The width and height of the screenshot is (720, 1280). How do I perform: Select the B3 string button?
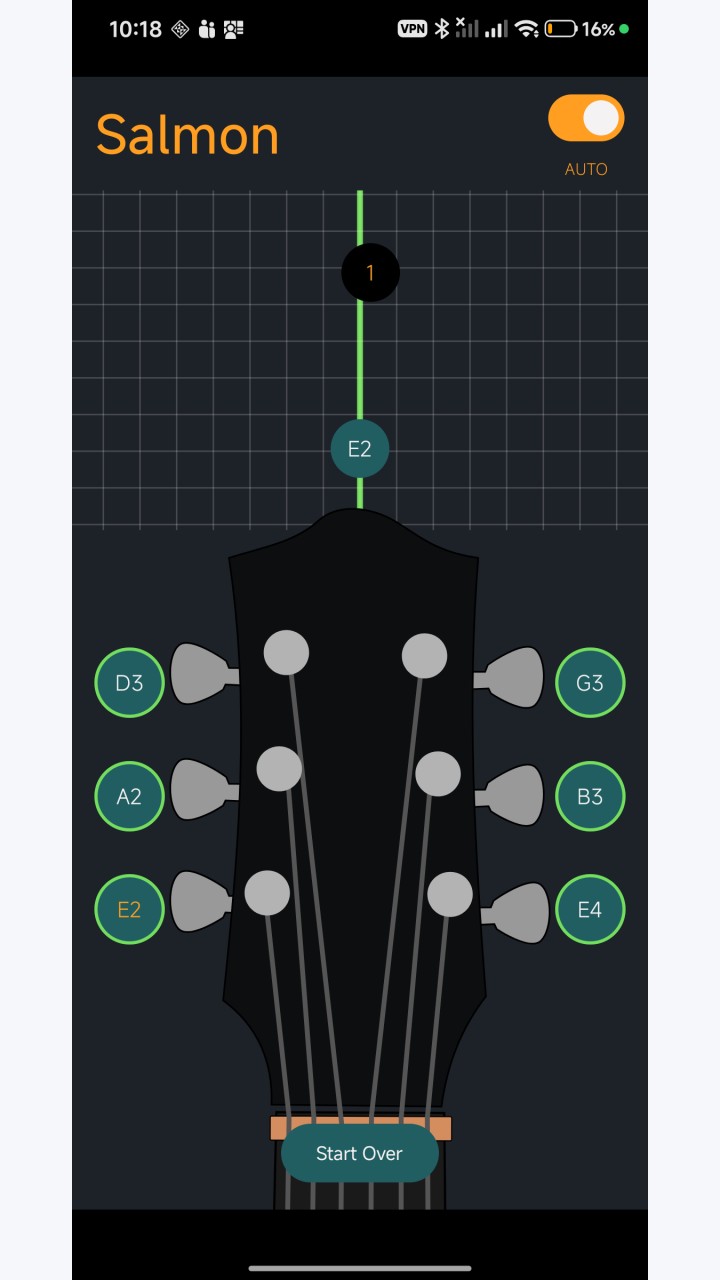point(590,796)
